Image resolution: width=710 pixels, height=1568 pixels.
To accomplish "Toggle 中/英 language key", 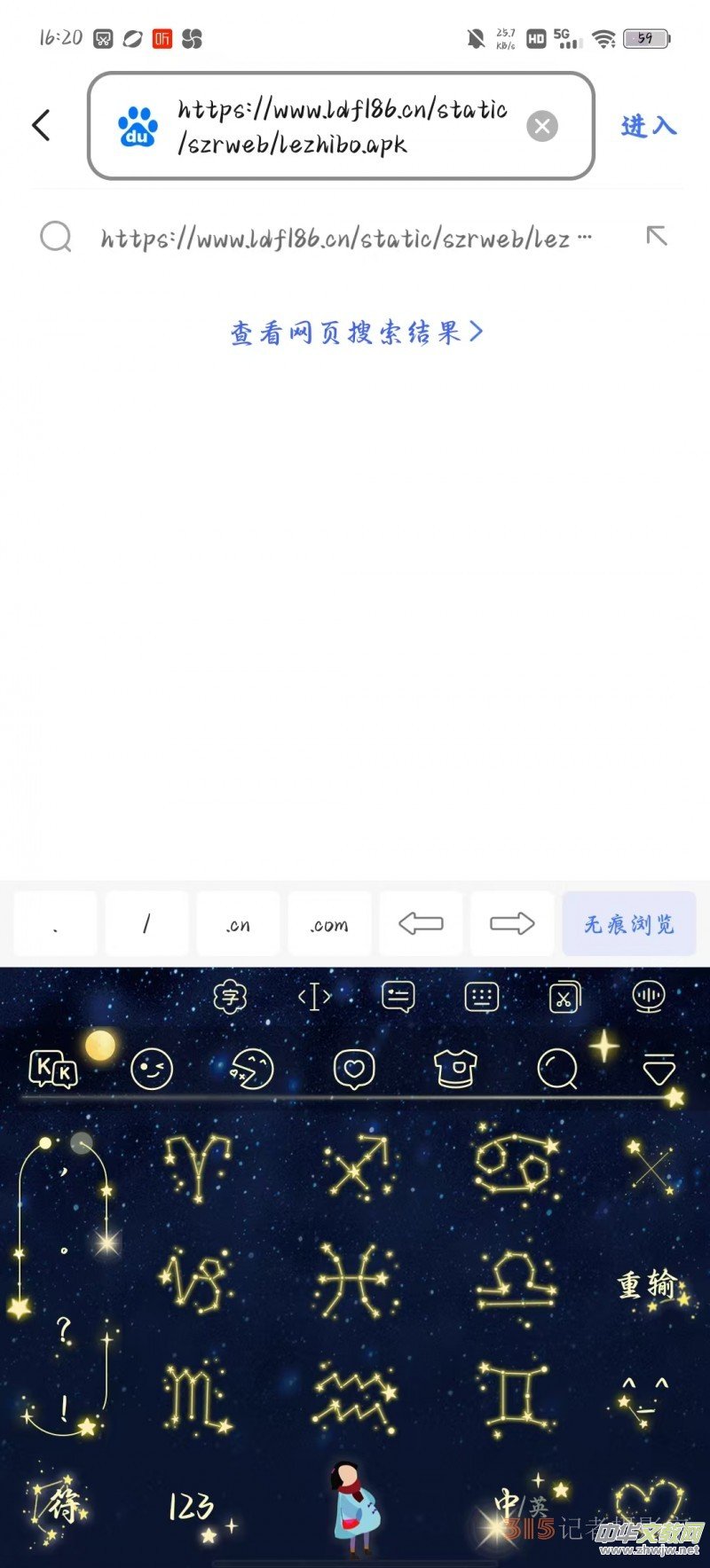I will click(522, 1504).
